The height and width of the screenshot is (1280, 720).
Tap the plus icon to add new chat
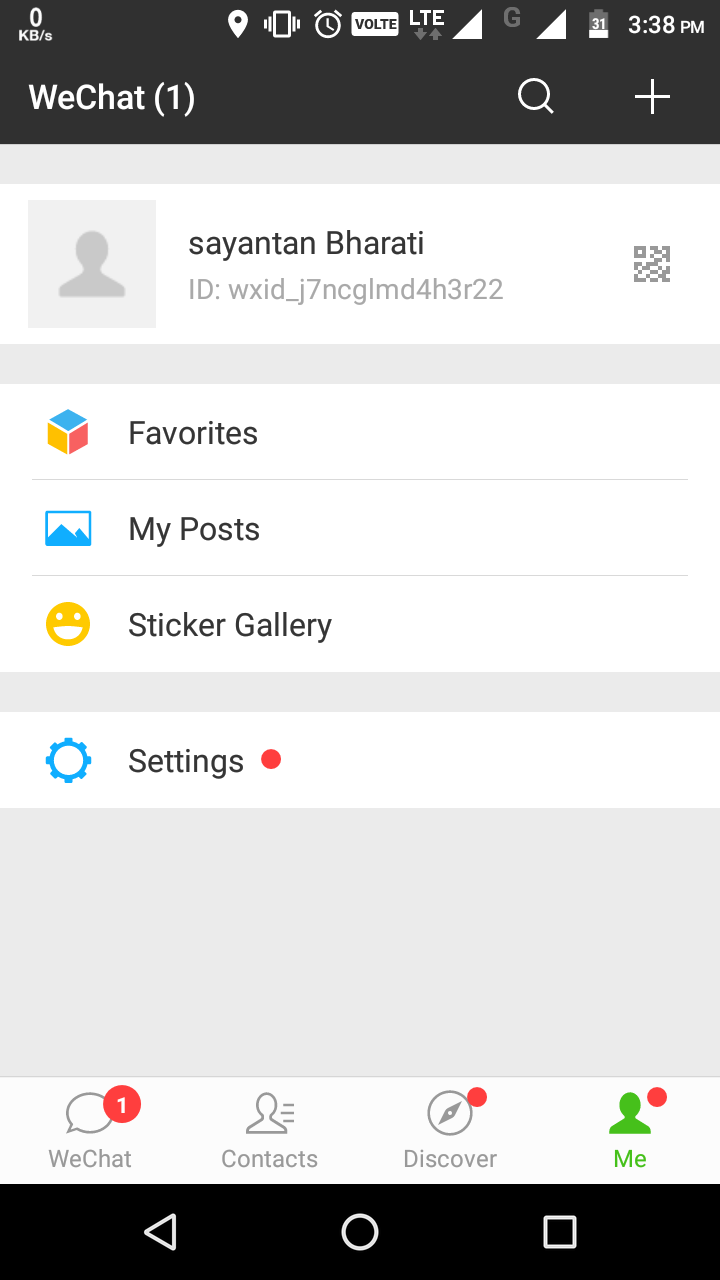[x=652, y=97]
